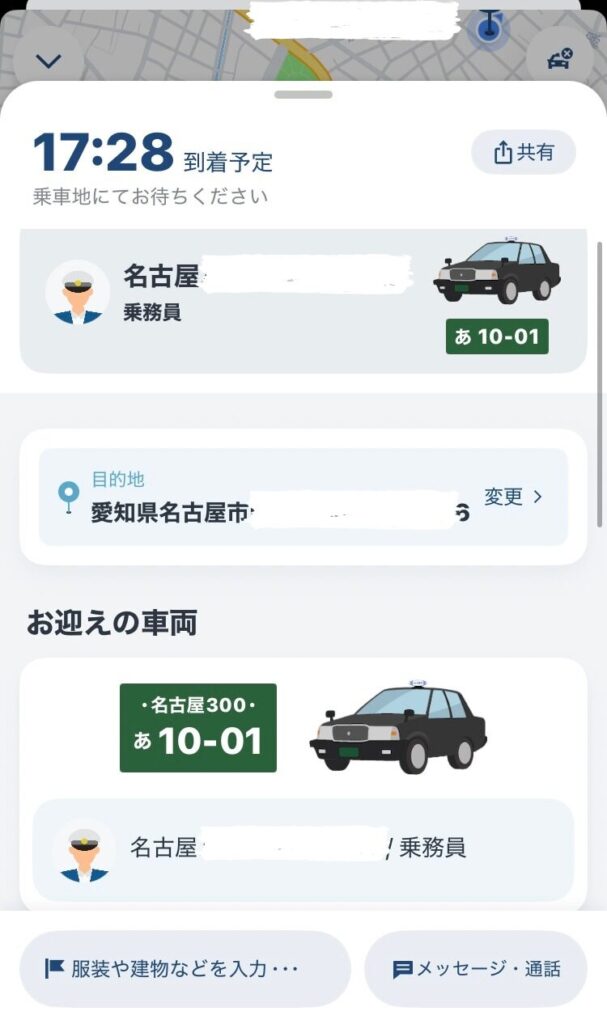The image size is (607, 1024).
Task: Enter clothing or building details for driver
Action: (185, 968)
